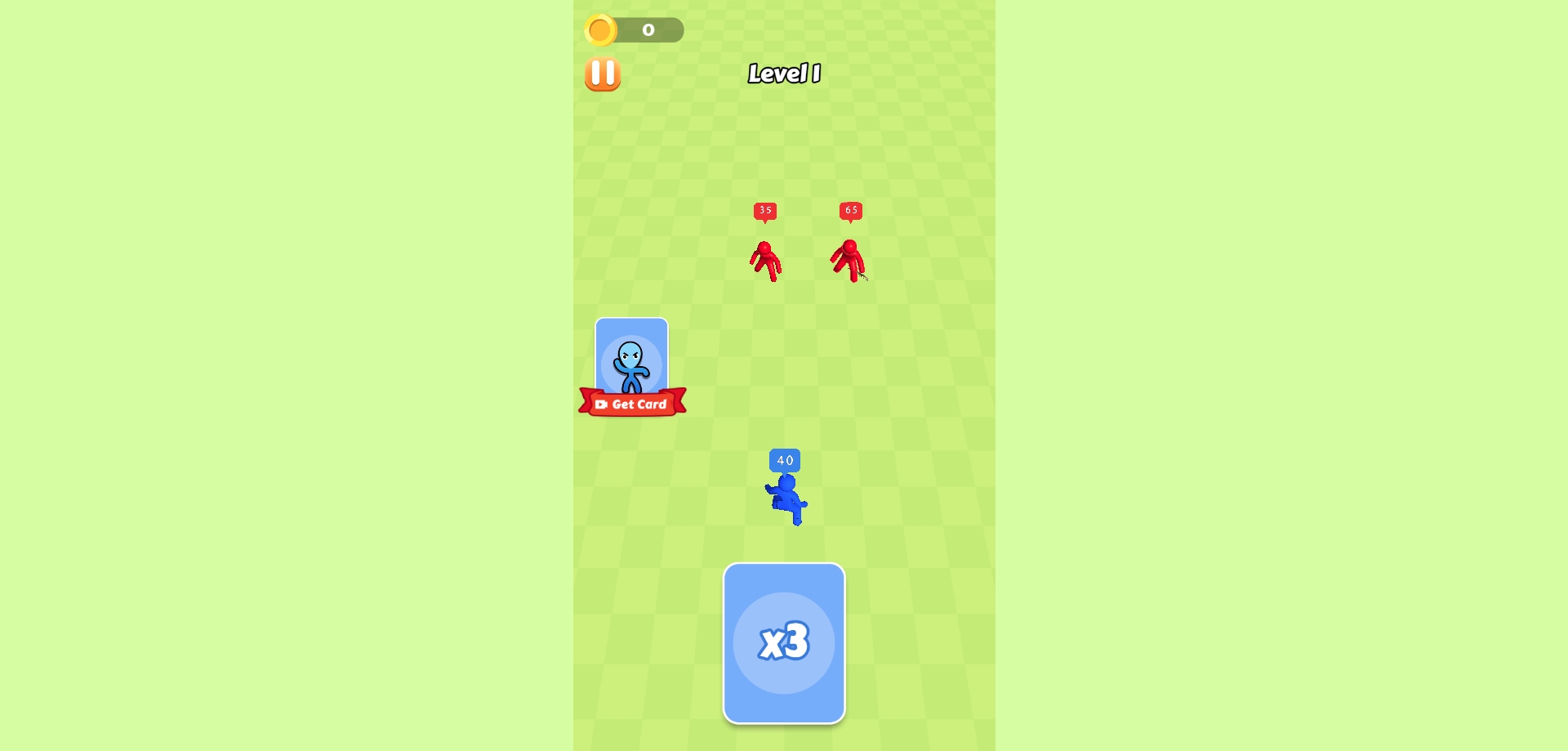Tap the red enemy labeled 65
The height and width of the screenshot is (751, 1568).
click(x=849, y=261)
